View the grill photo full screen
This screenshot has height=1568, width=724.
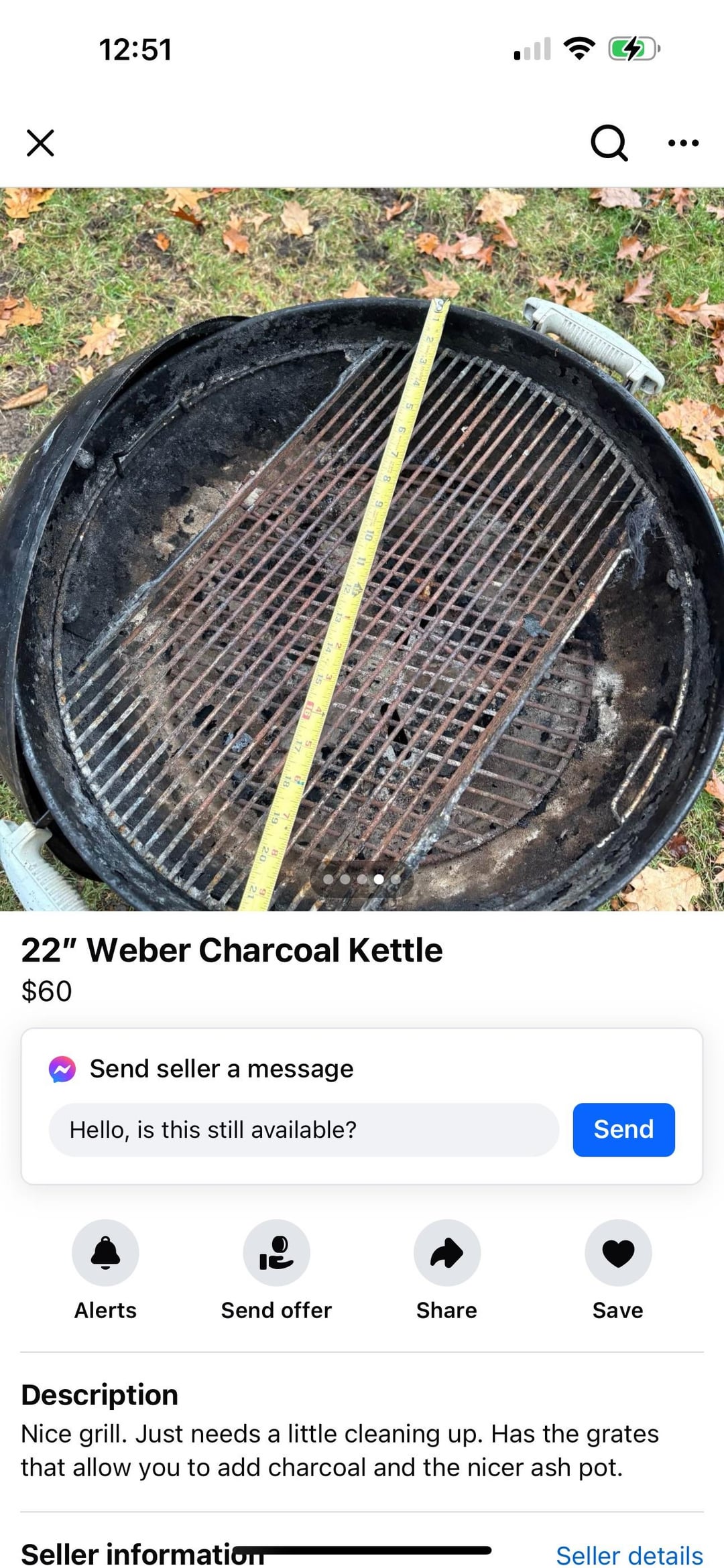[362, 548]
